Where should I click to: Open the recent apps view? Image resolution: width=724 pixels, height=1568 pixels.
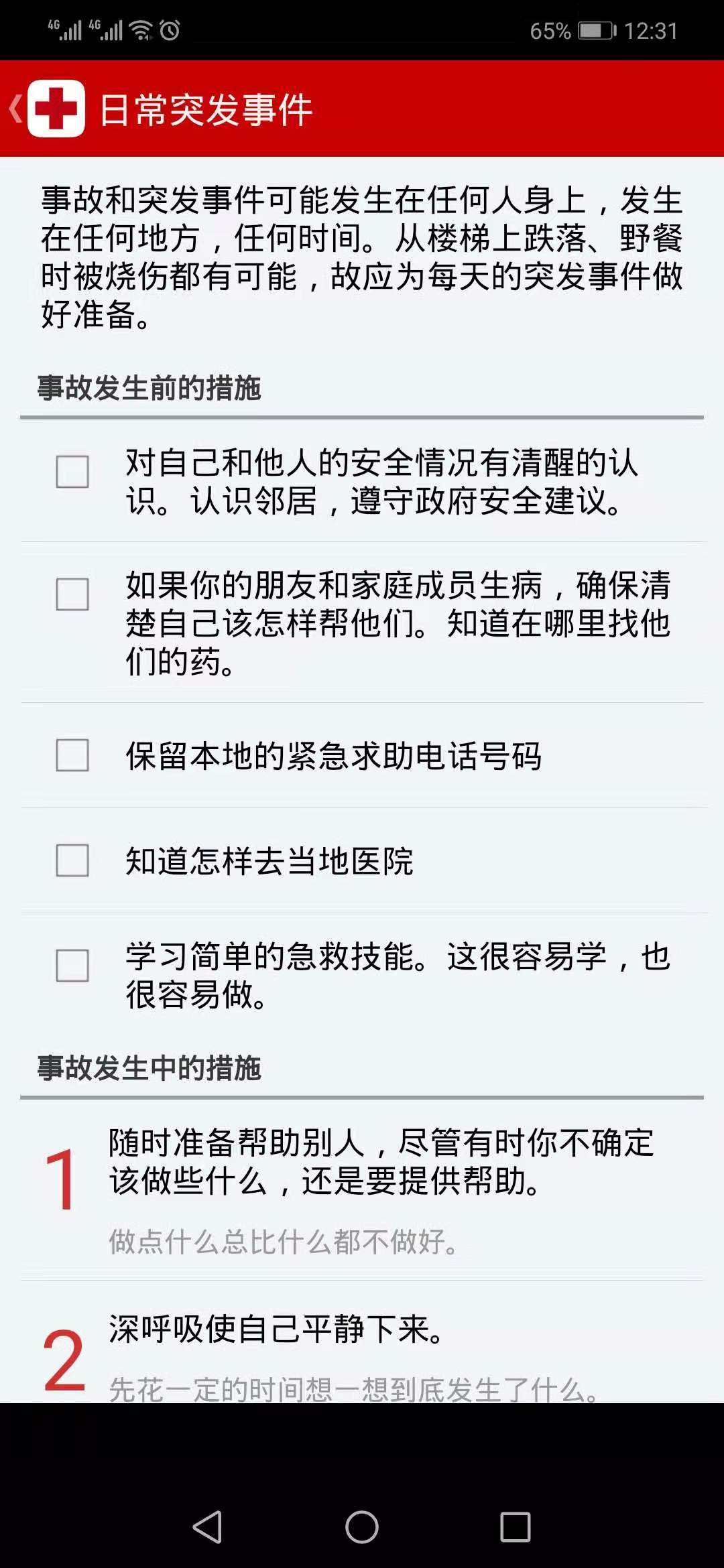pos(516,1527)
